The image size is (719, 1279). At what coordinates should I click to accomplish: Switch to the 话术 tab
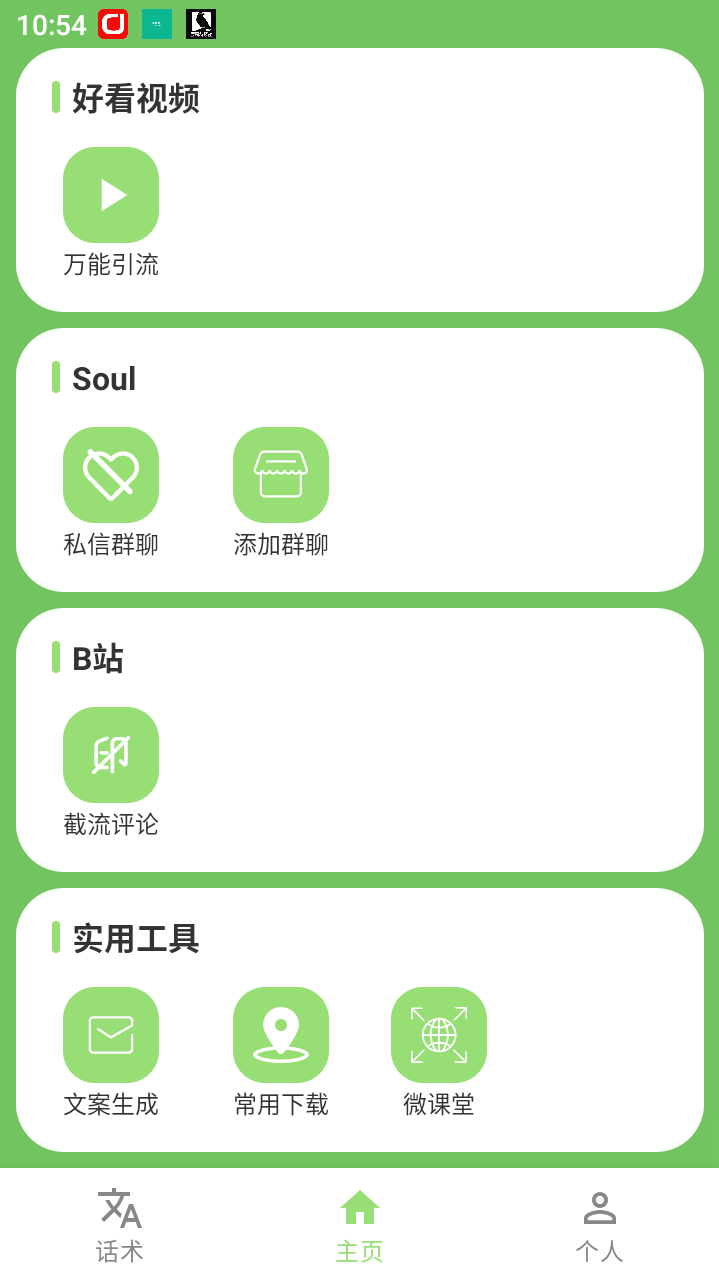[120, 1225]
